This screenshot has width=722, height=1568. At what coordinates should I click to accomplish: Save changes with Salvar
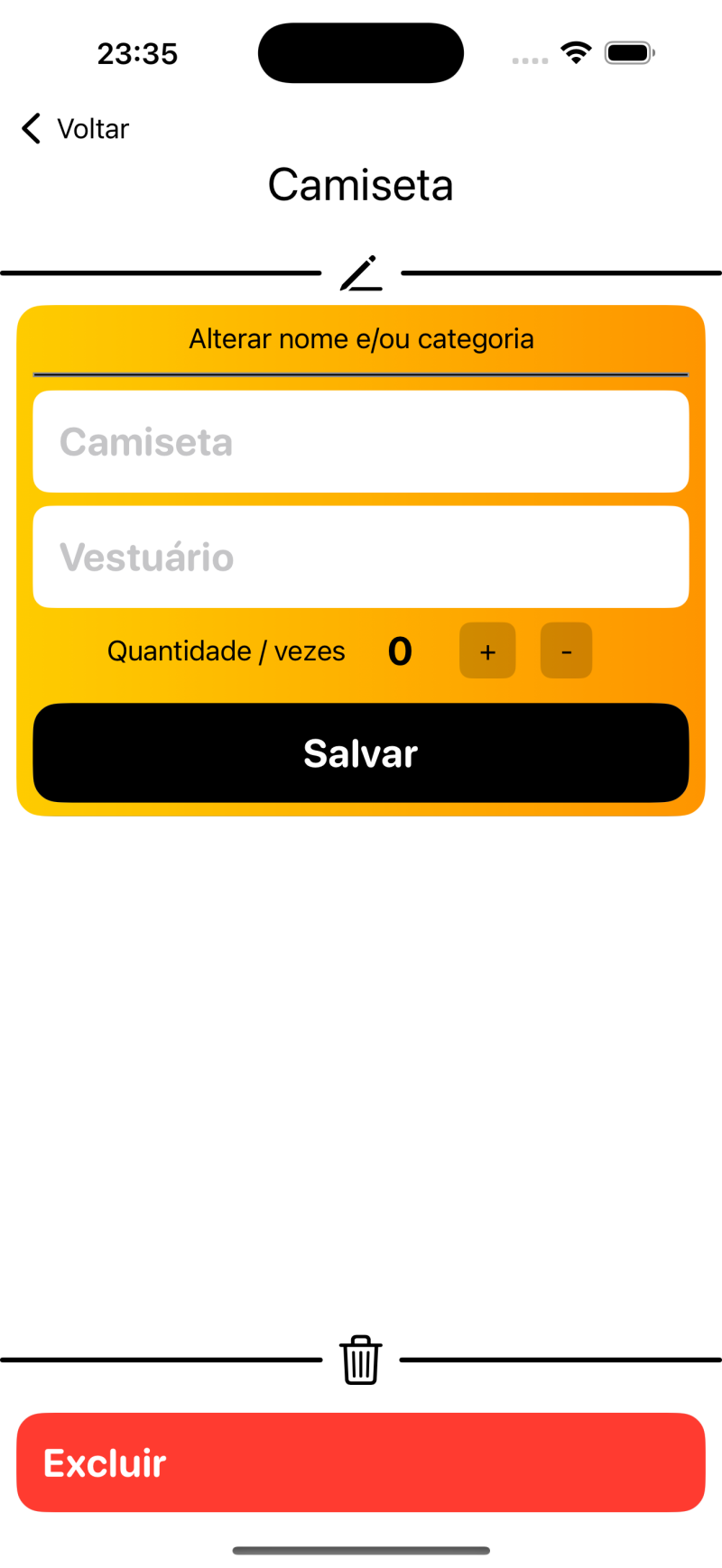[x=361, y=753]
